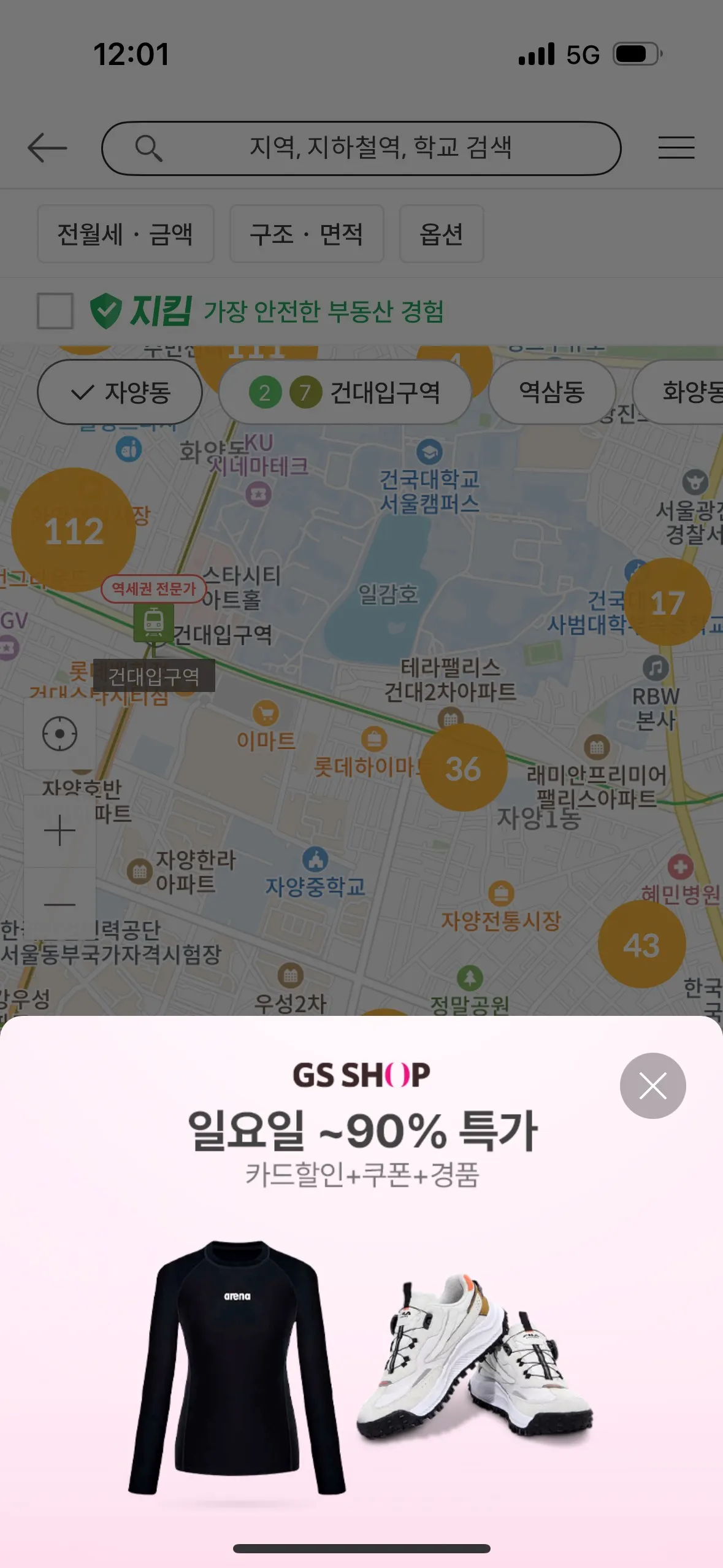This screenshot has width=723, height=1568.
Task: Open the 112 listings cluster
Action: coord(74,530)
